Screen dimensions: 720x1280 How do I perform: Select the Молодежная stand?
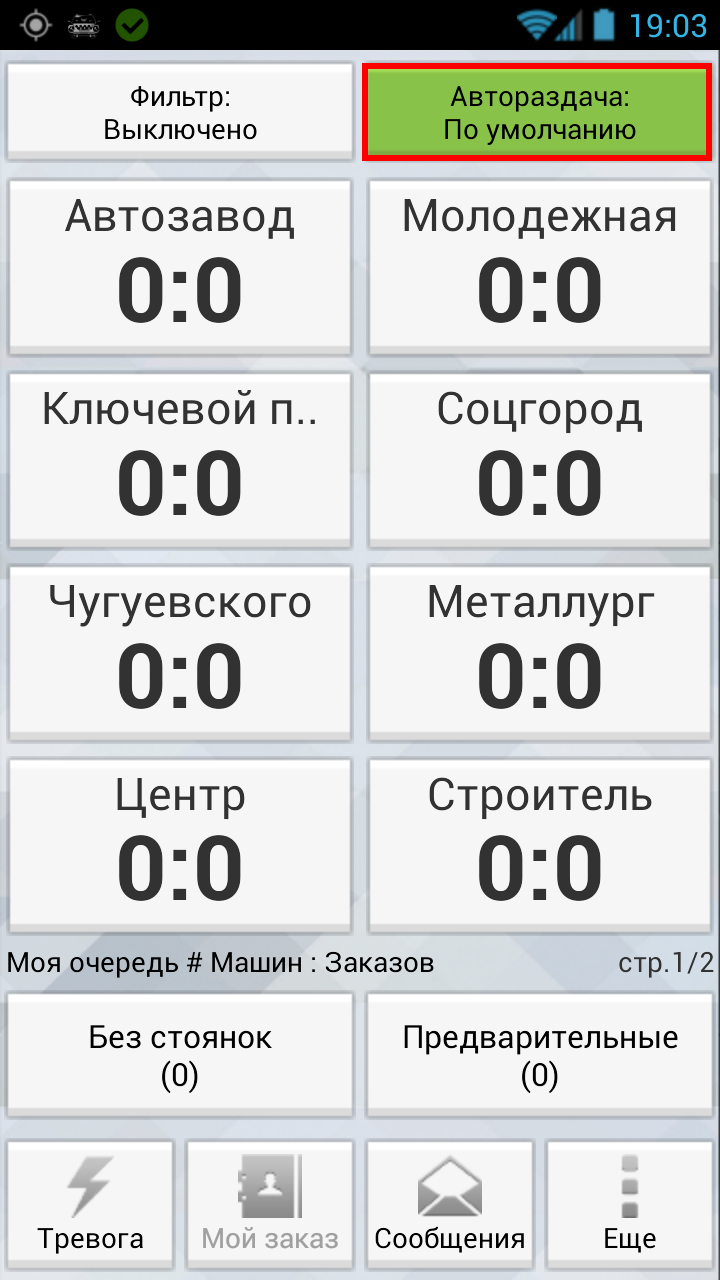(x=540, y=267)
